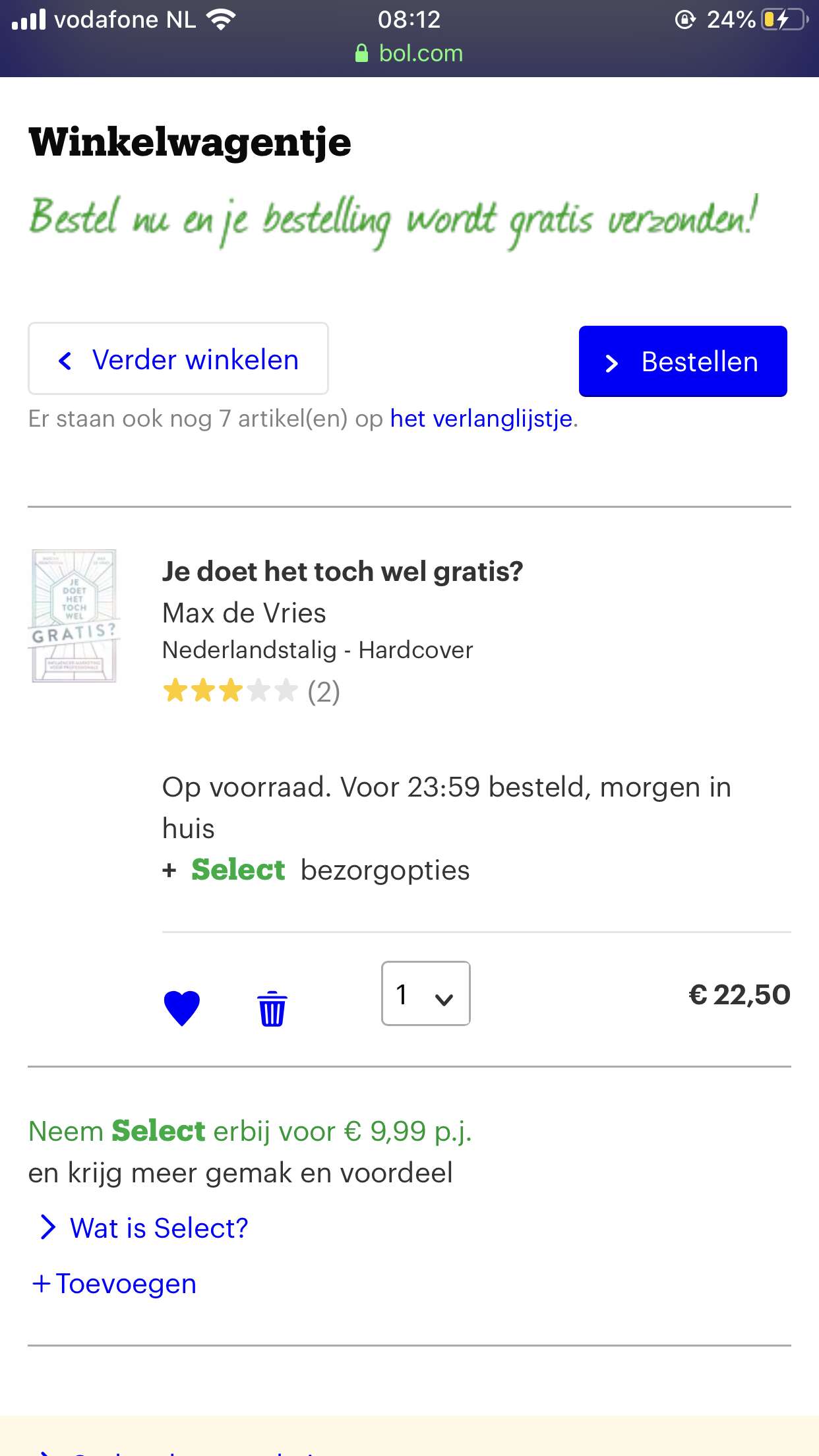Open the Je doet het toch wel gratis? title
The image size is (819, 1456).
pyautogui.click(x=342, y=571)
